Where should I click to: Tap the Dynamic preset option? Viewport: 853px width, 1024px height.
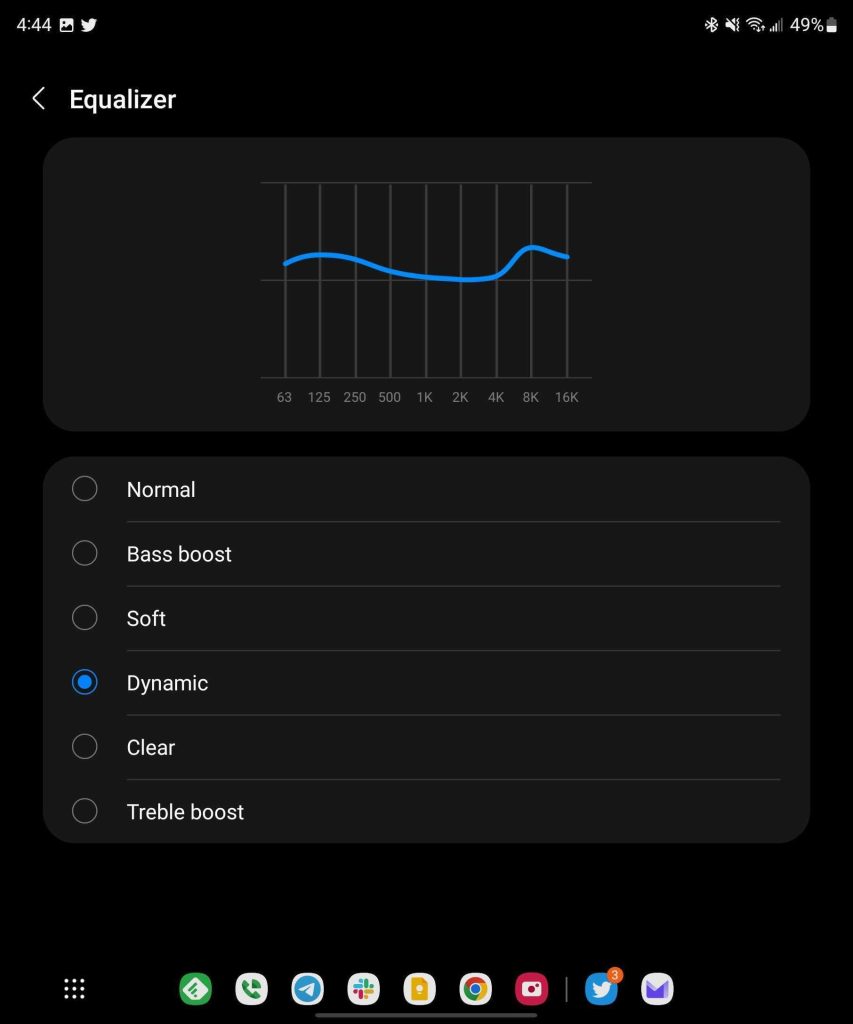tap(85, 683)
